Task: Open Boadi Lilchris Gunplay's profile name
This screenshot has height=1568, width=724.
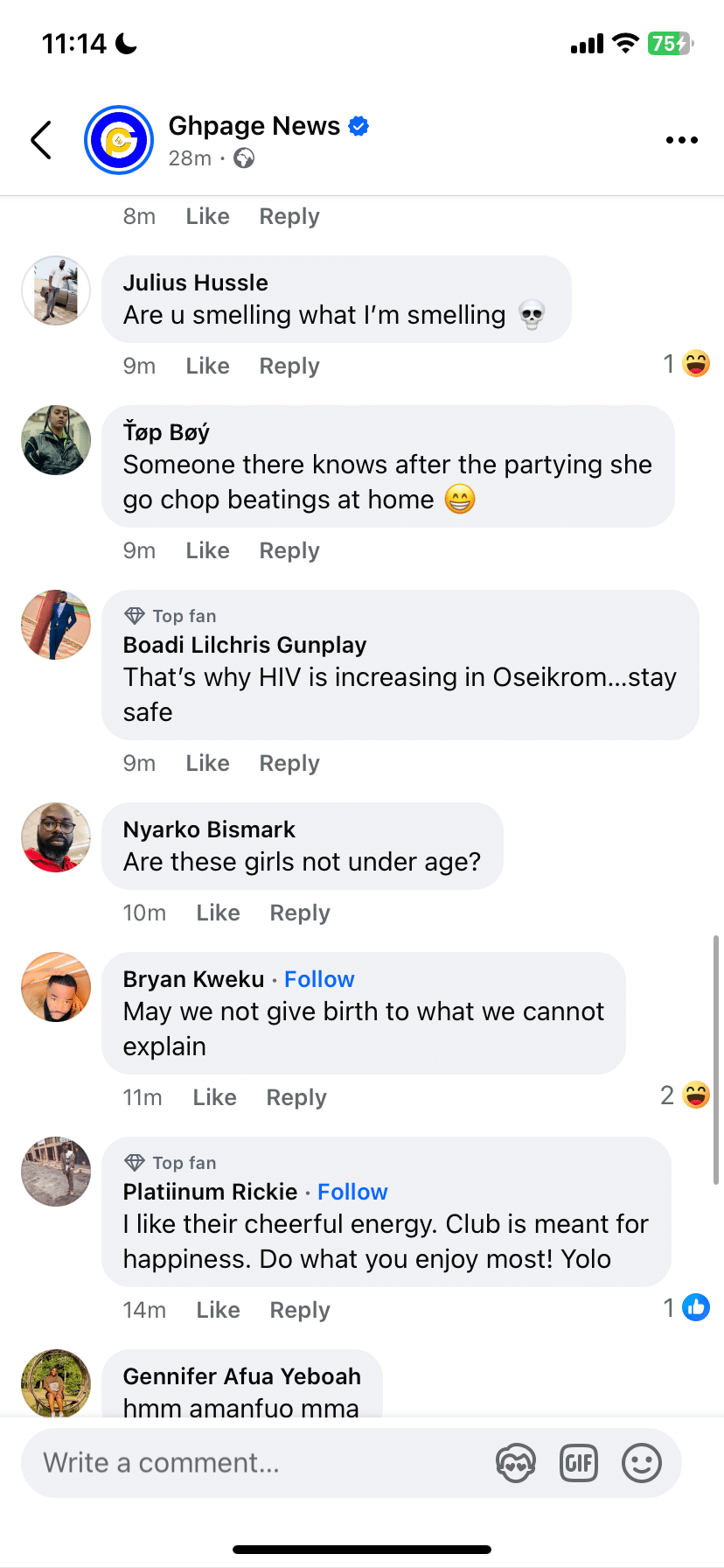Action: [245, 645]
